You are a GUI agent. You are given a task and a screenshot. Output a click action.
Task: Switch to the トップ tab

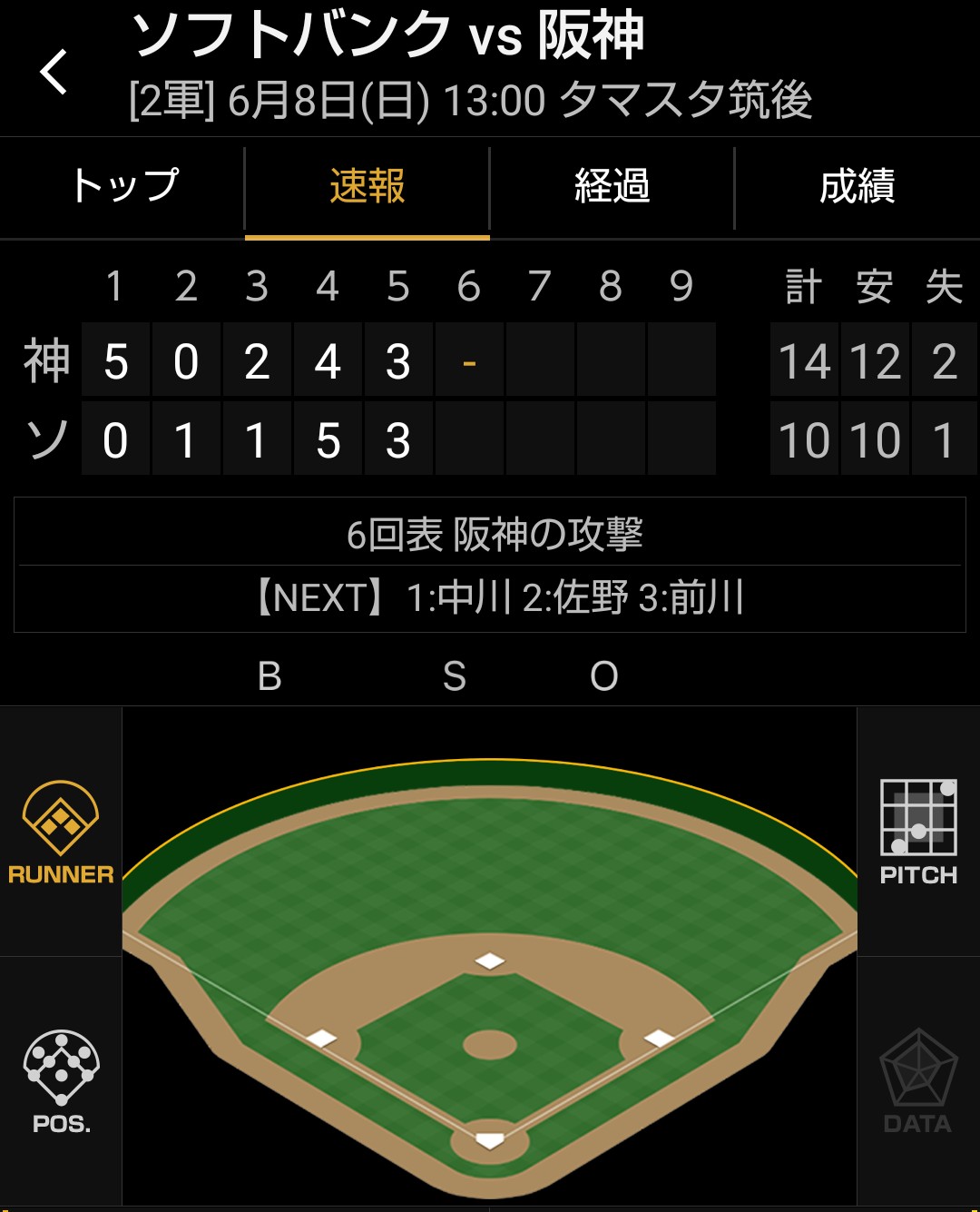tap(122, 186)
